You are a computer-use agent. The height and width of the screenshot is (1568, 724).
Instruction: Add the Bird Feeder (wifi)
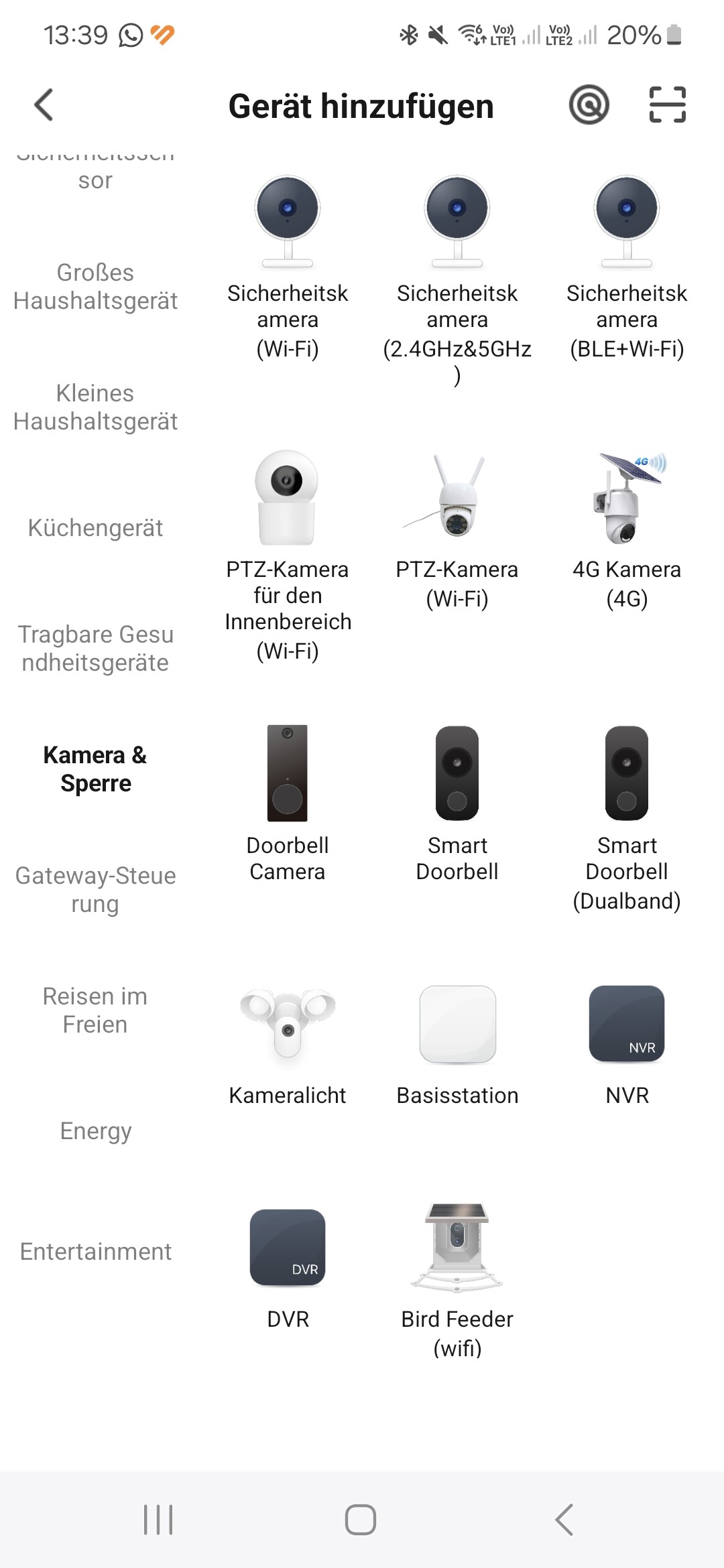click(x=457, y=1281)
